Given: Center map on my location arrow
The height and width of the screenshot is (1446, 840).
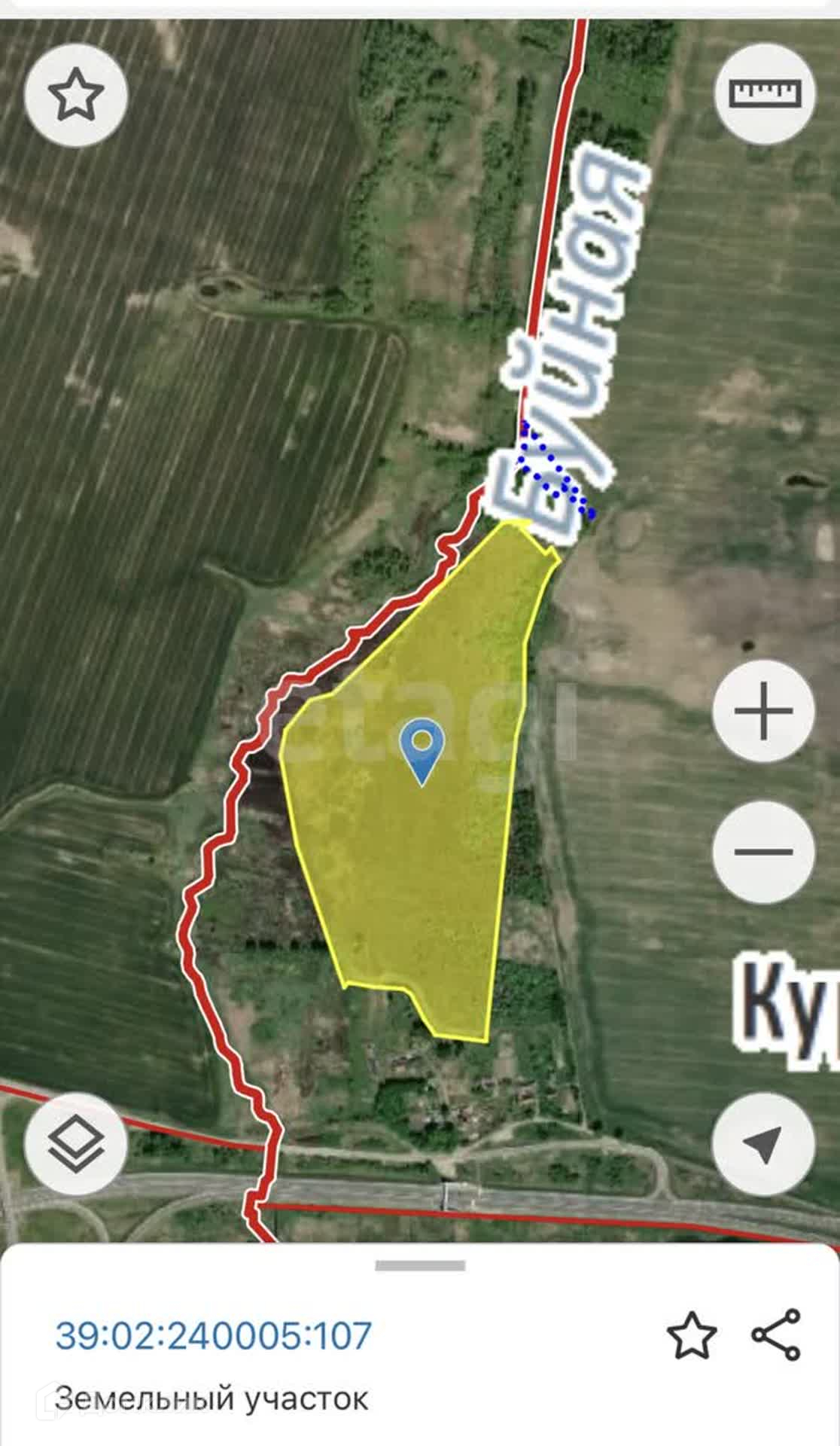Looking at the screenshot, I should (x=764, y=1144).
